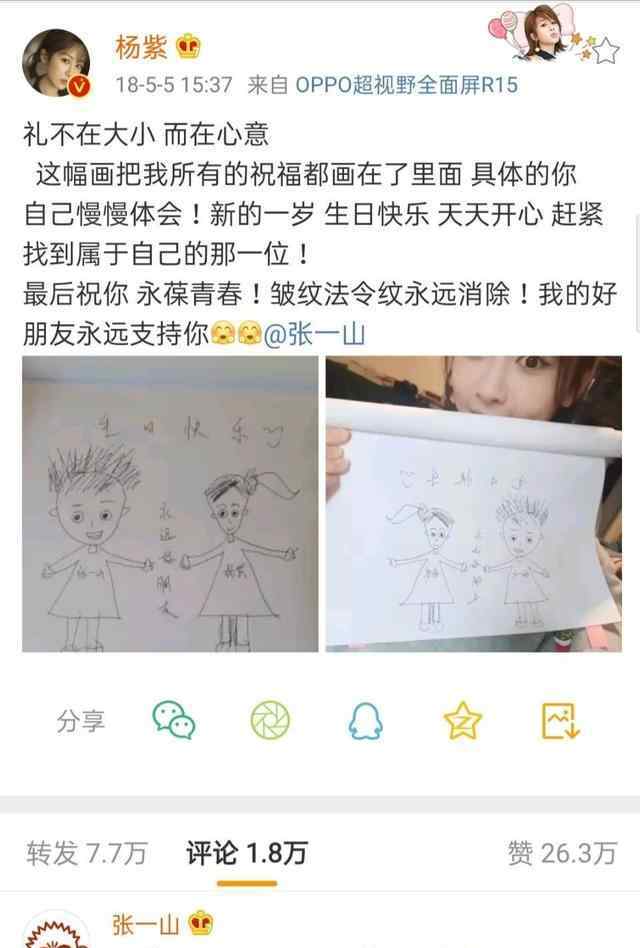This screenshot has height=948, width=640.
Task: Share post to WeChat
Action: 173,720
